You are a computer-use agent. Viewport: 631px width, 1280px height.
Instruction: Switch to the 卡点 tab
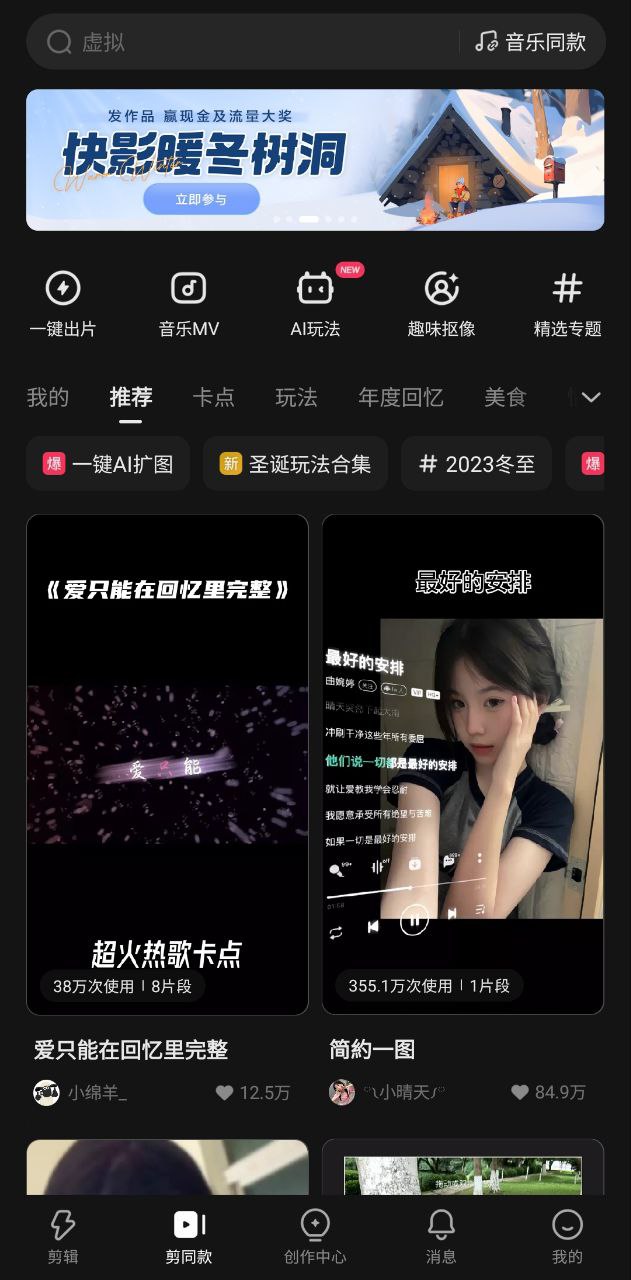(214, 397)
